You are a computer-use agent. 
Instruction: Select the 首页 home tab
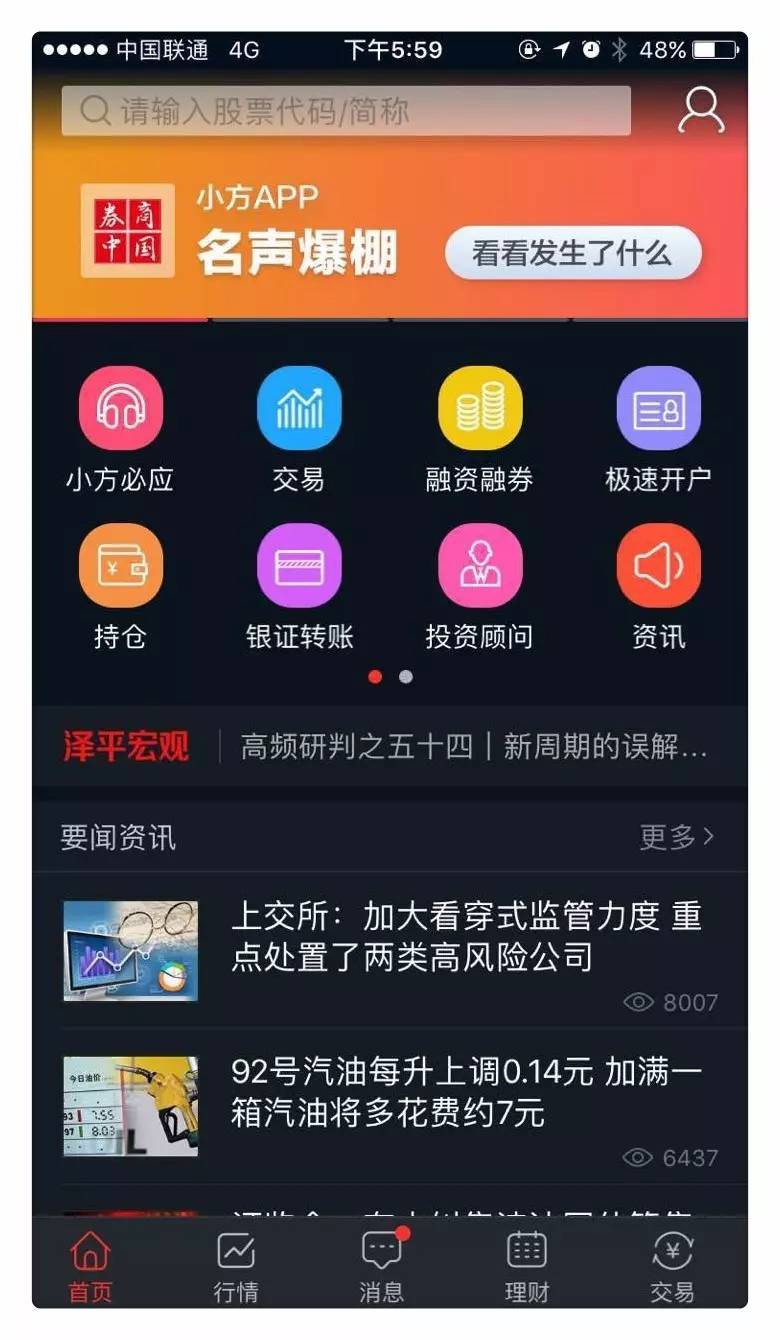90,1266
